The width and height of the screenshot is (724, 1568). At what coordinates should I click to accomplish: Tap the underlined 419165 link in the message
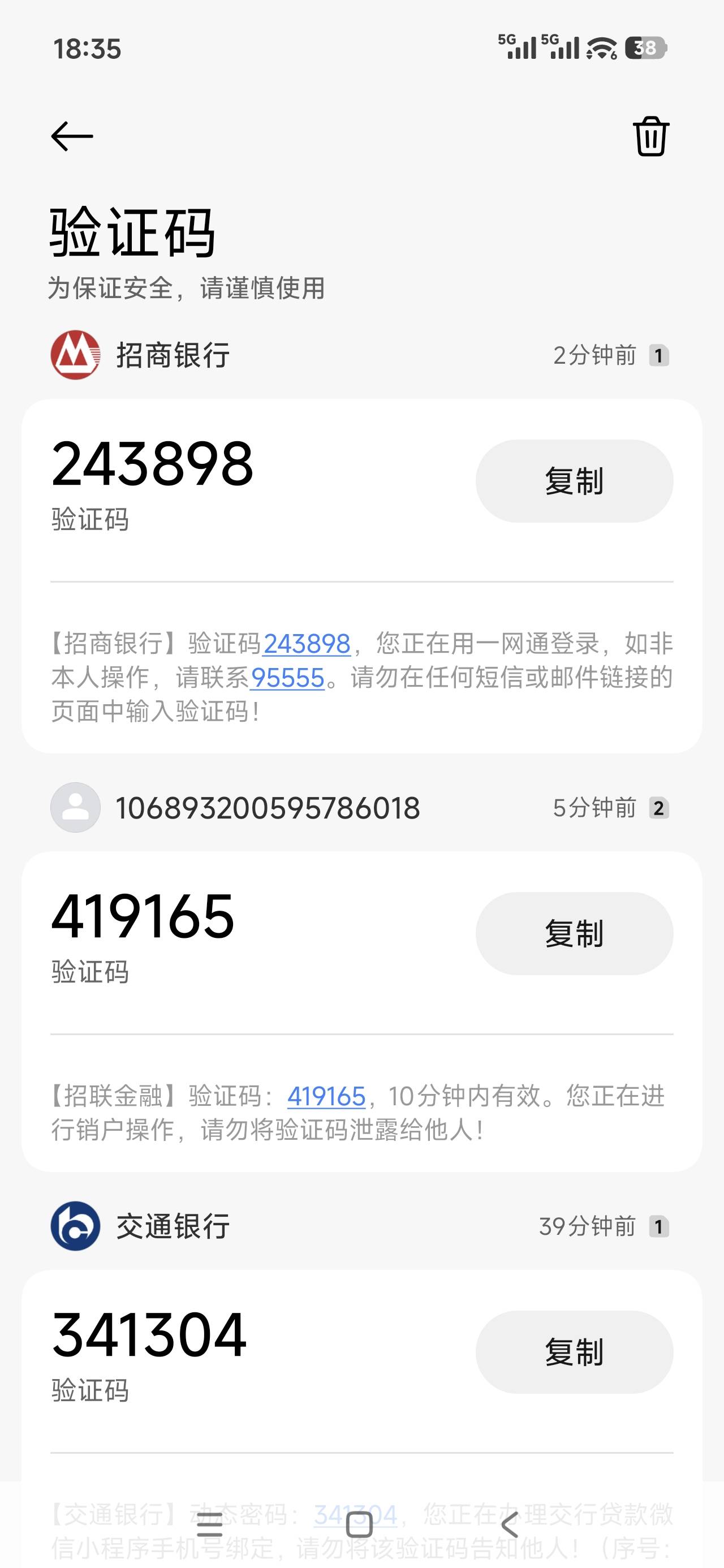pos(326,1096)
